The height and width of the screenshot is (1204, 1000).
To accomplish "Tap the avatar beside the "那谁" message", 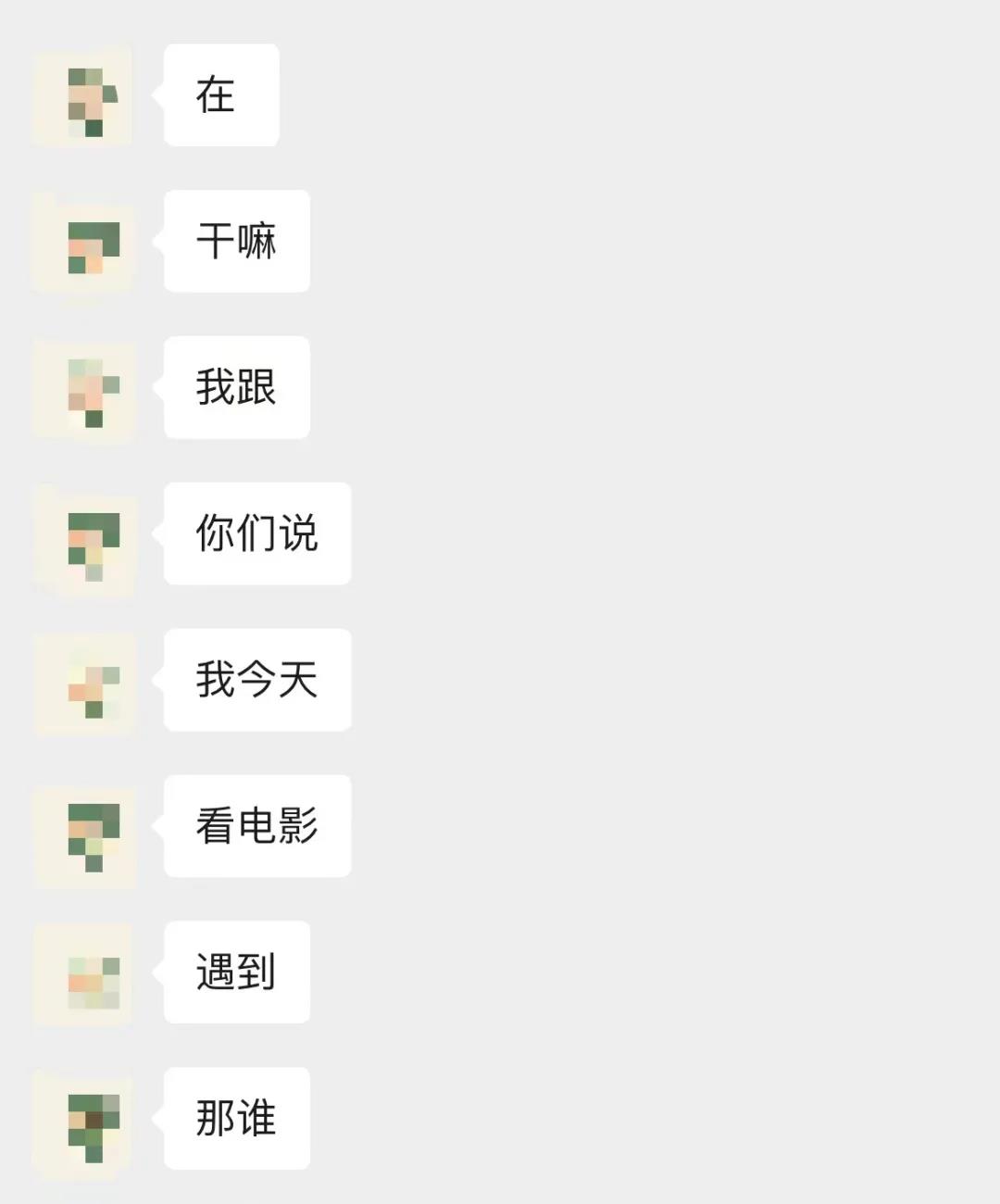I will pyautogui.click(x=83, y=1120).
